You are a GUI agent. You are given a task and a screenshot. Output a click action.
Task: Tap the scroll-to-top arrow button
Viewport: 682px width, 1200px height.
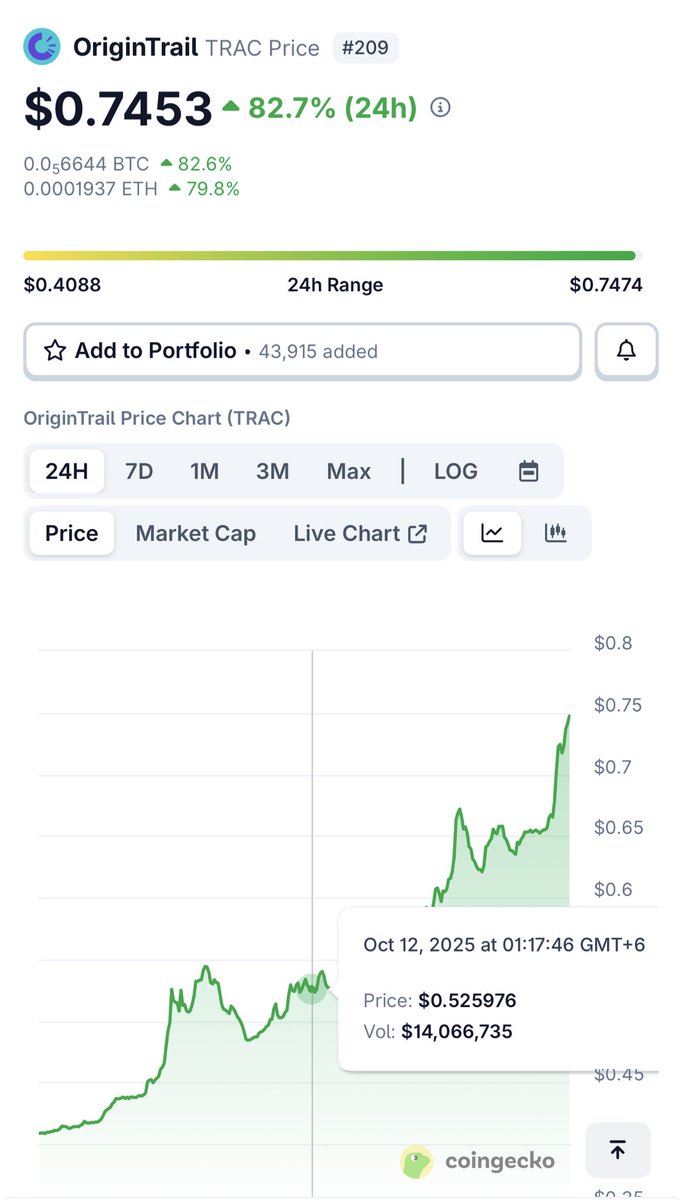coord(618,1150)
